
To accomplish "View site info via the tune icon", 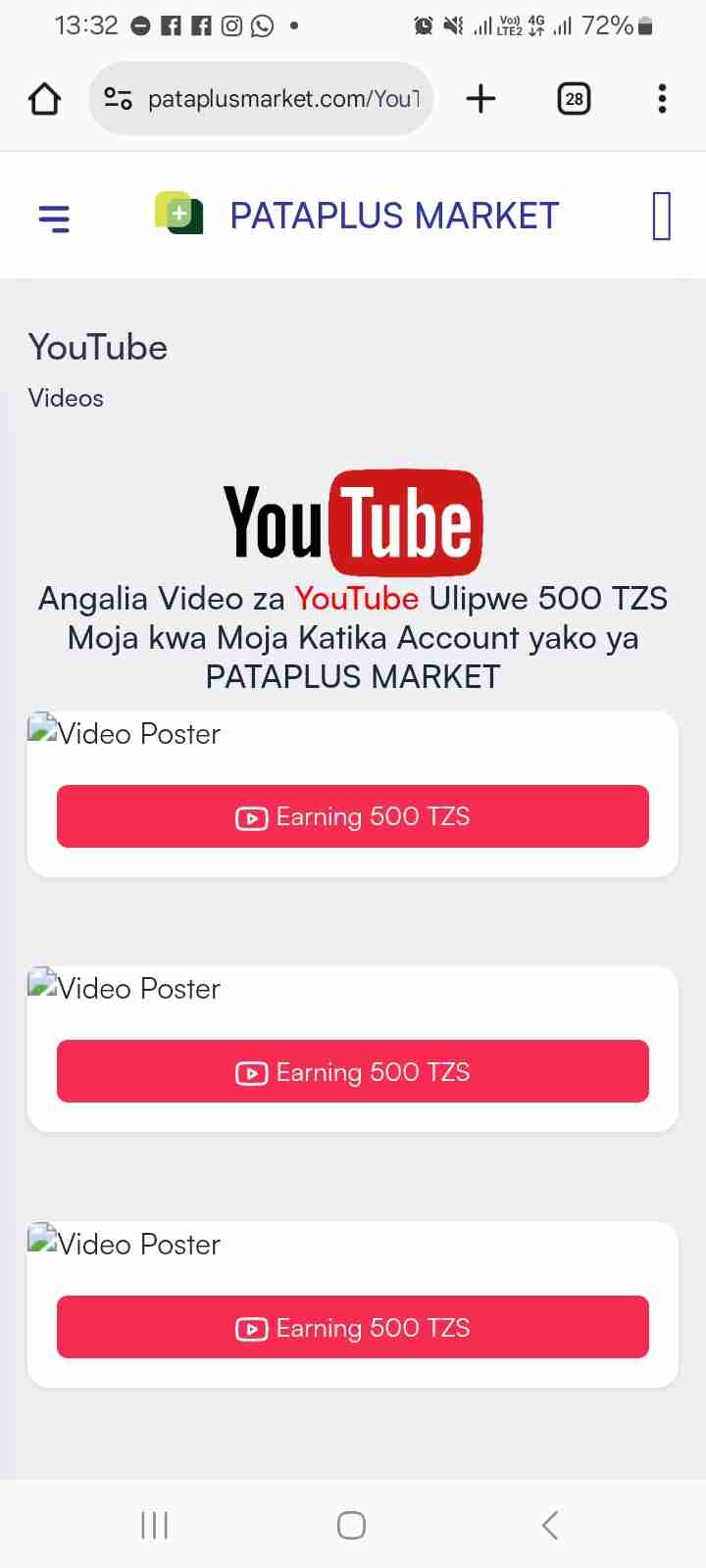I will click(x=118, y=99).
